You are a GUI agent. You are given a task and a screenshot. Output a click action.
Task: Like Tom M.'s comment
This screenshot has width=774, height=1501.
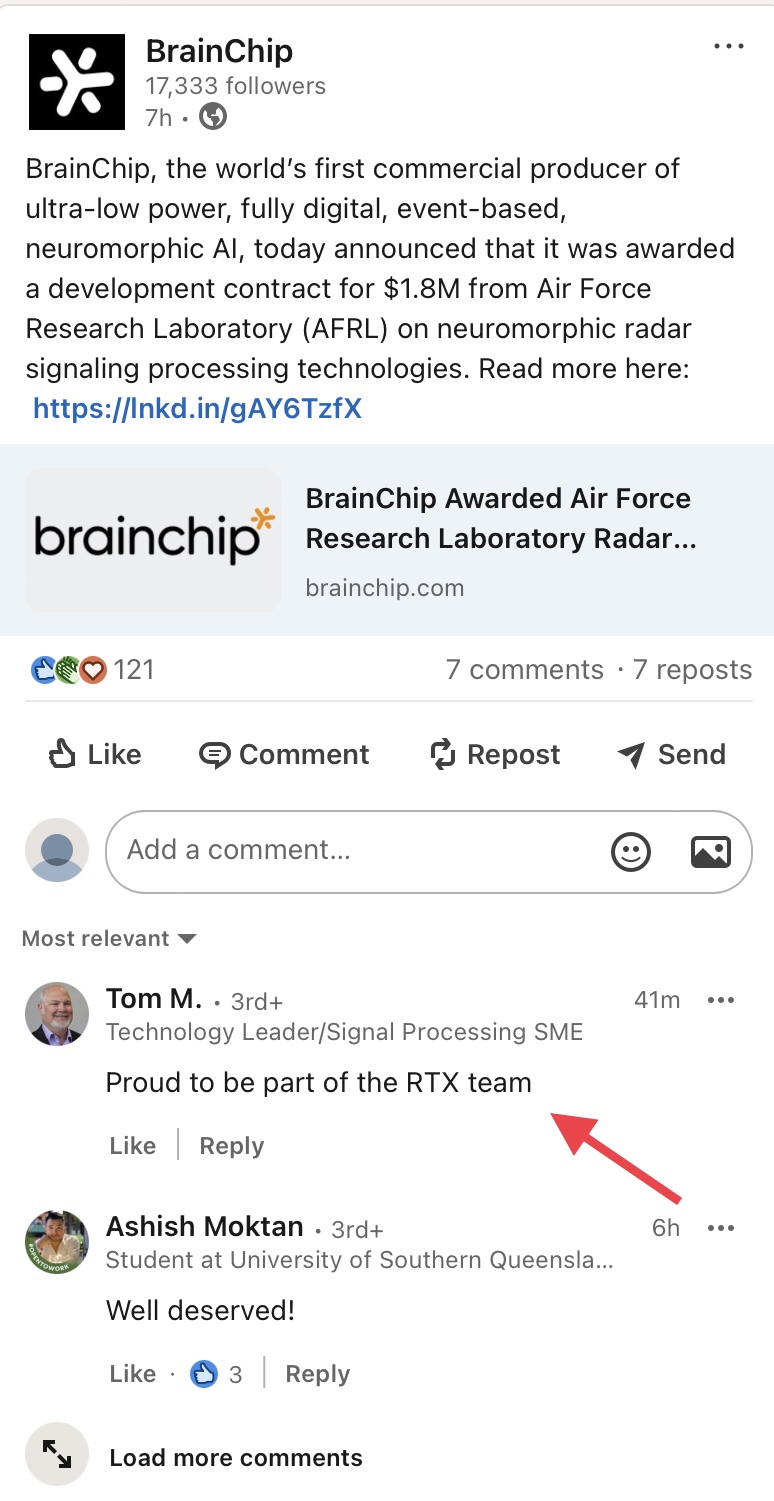pyautogui.click(x=132, y=1145)
